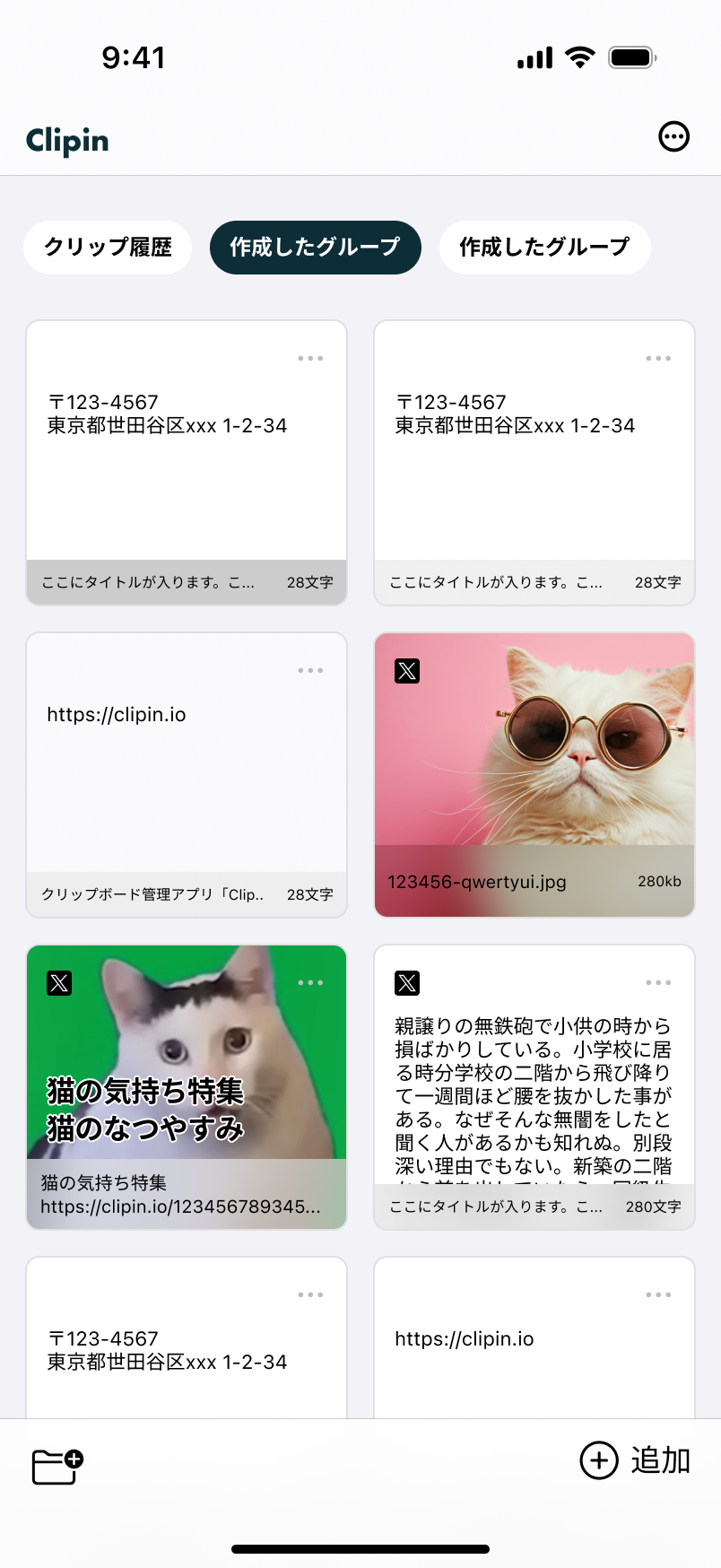Click the X icon on the green cat clip

(60, 982)
